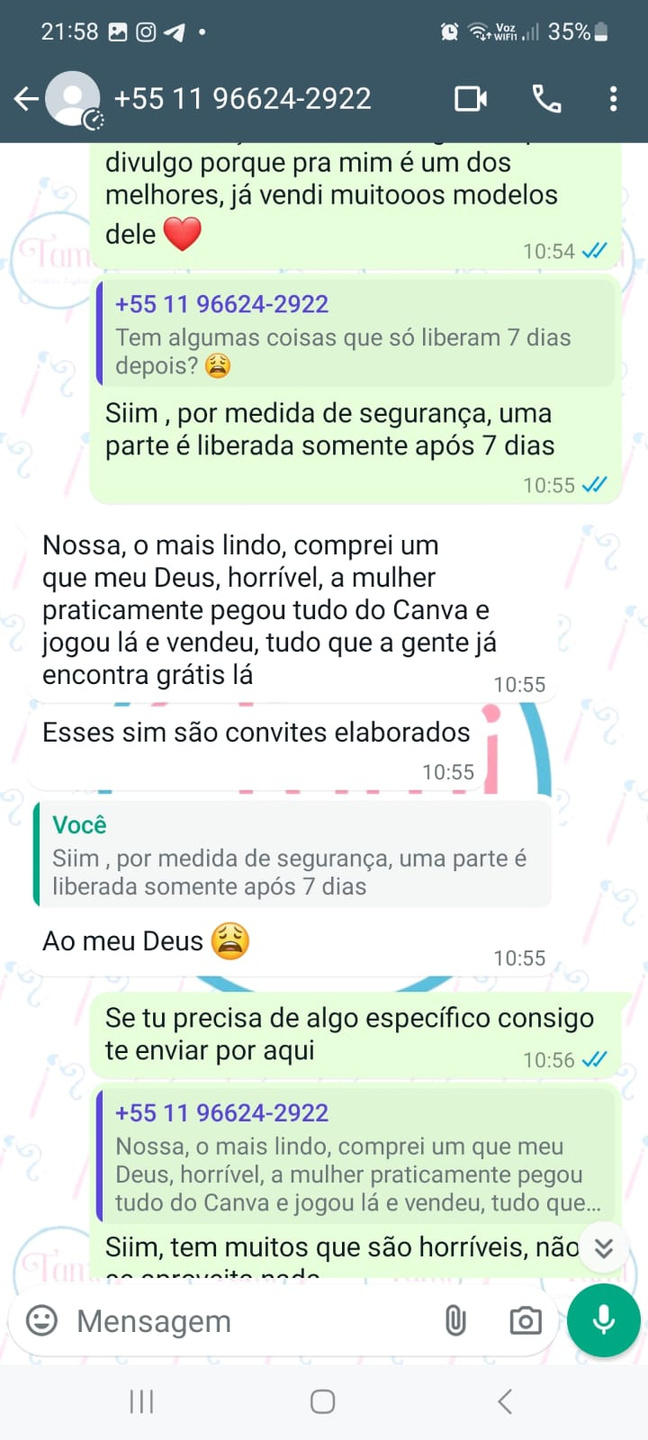This screenshot has width=648, height=1440.
Task: Go to the home screen
Action: click(x=322, y=1402)
